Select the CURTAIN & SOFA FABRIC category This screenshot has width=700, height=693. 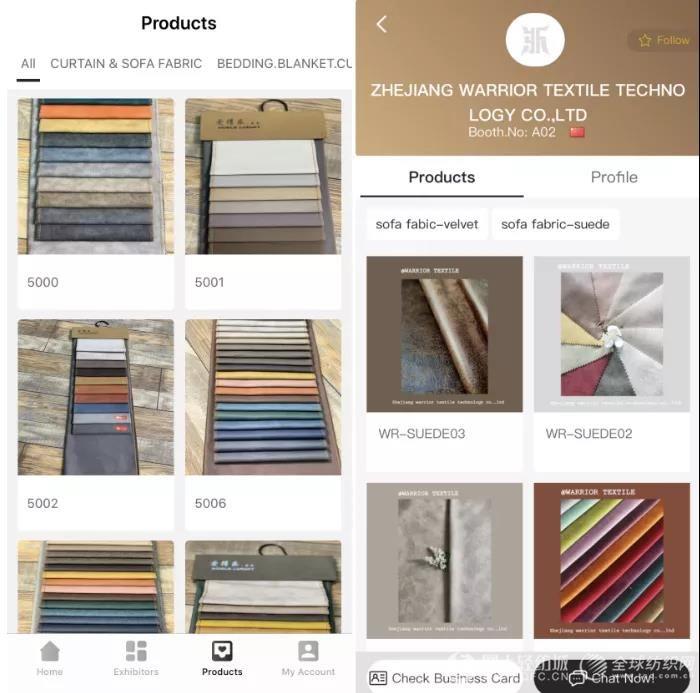tap(126, 63)
